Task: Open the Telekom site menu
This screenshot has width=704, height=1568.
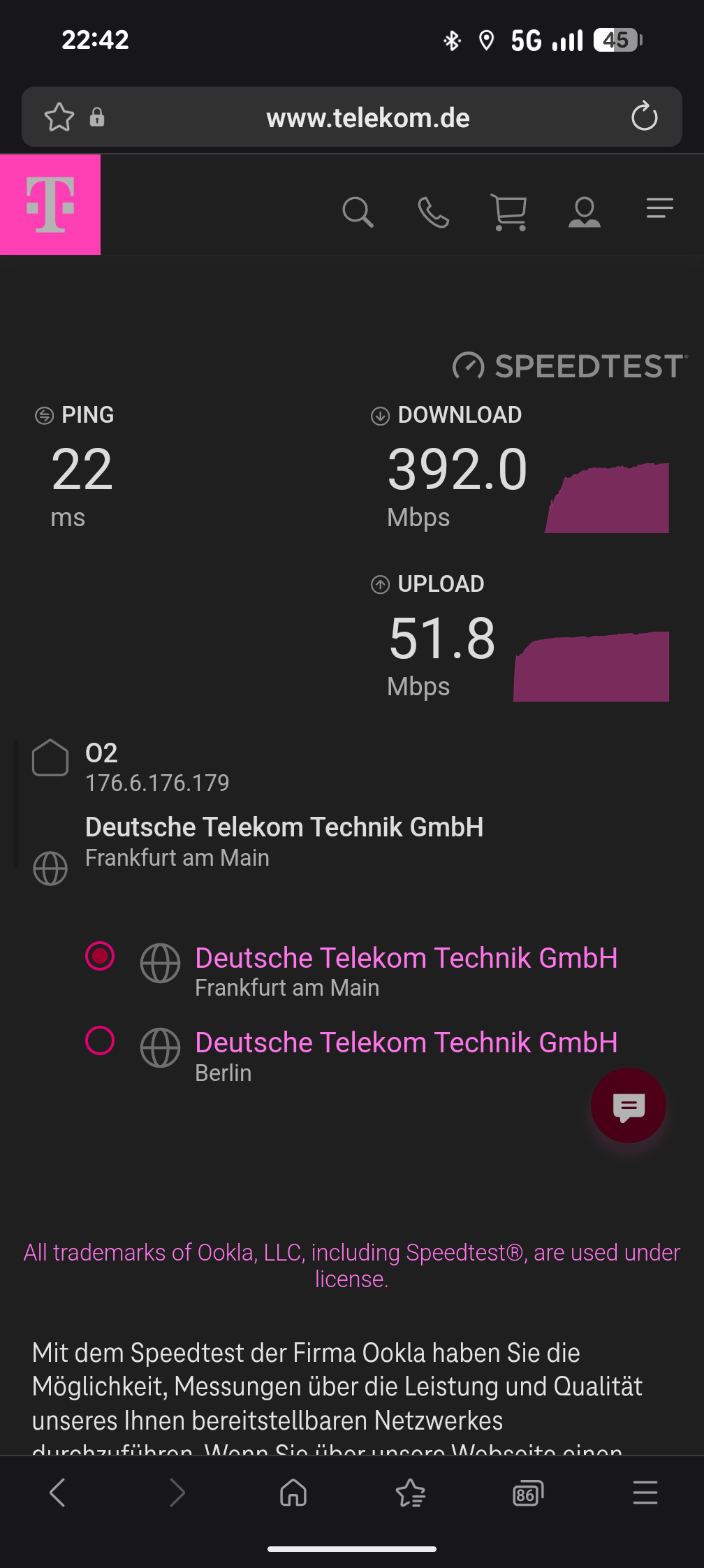Action: point(659,208)
